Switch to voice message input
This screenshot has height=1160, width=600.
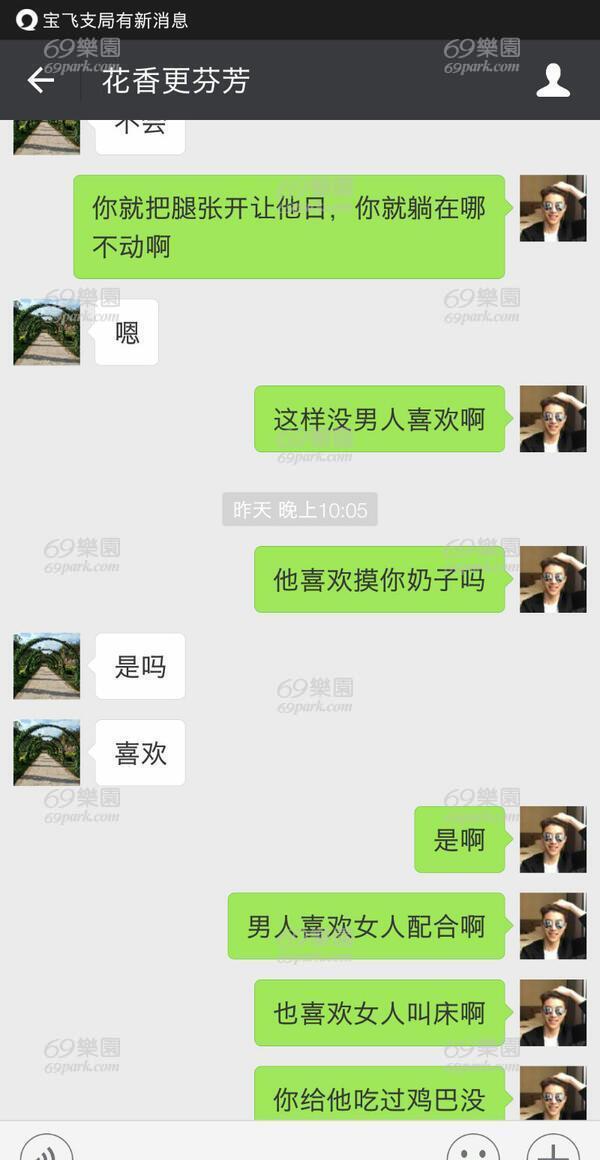[47, 1147]
